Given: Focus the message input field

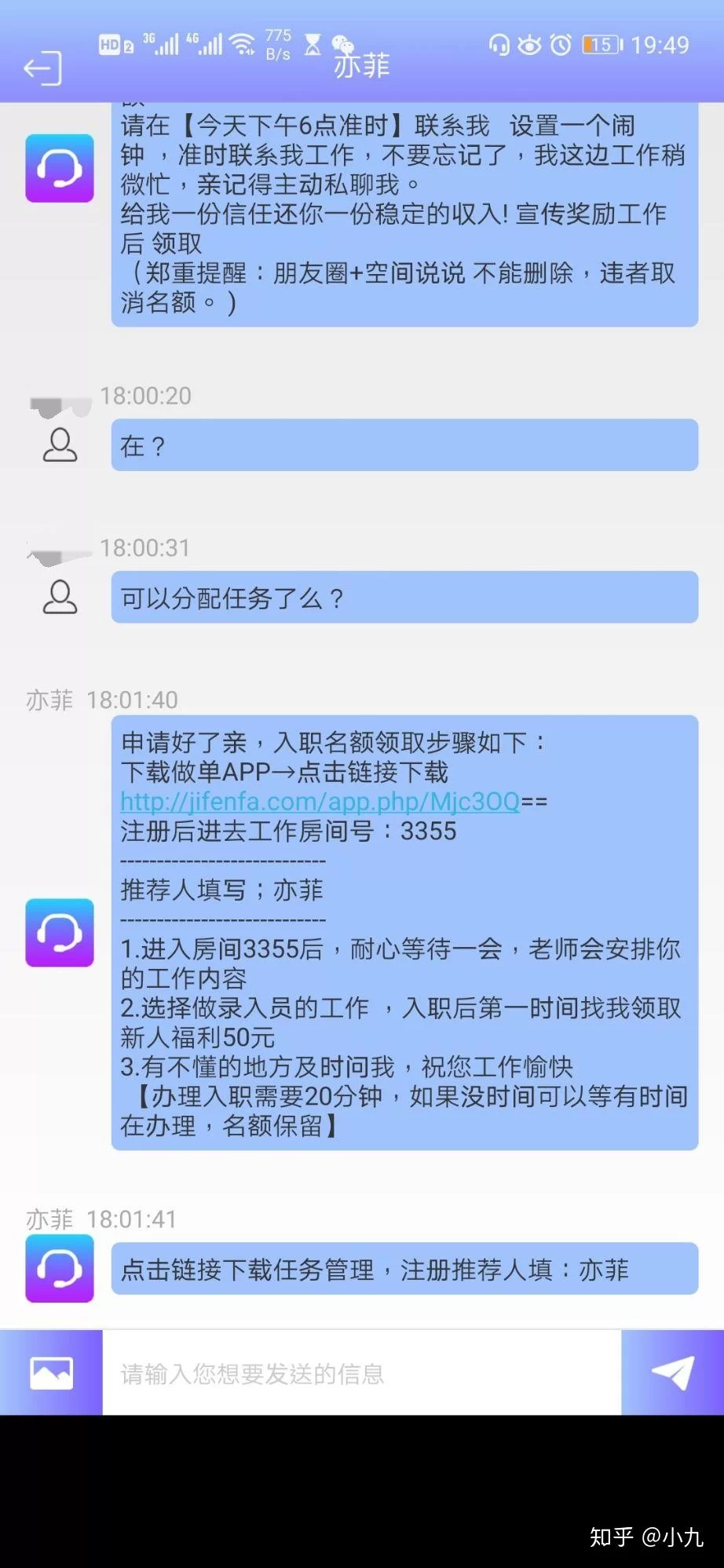Looking at the screenshot, I should [361, 1373].
